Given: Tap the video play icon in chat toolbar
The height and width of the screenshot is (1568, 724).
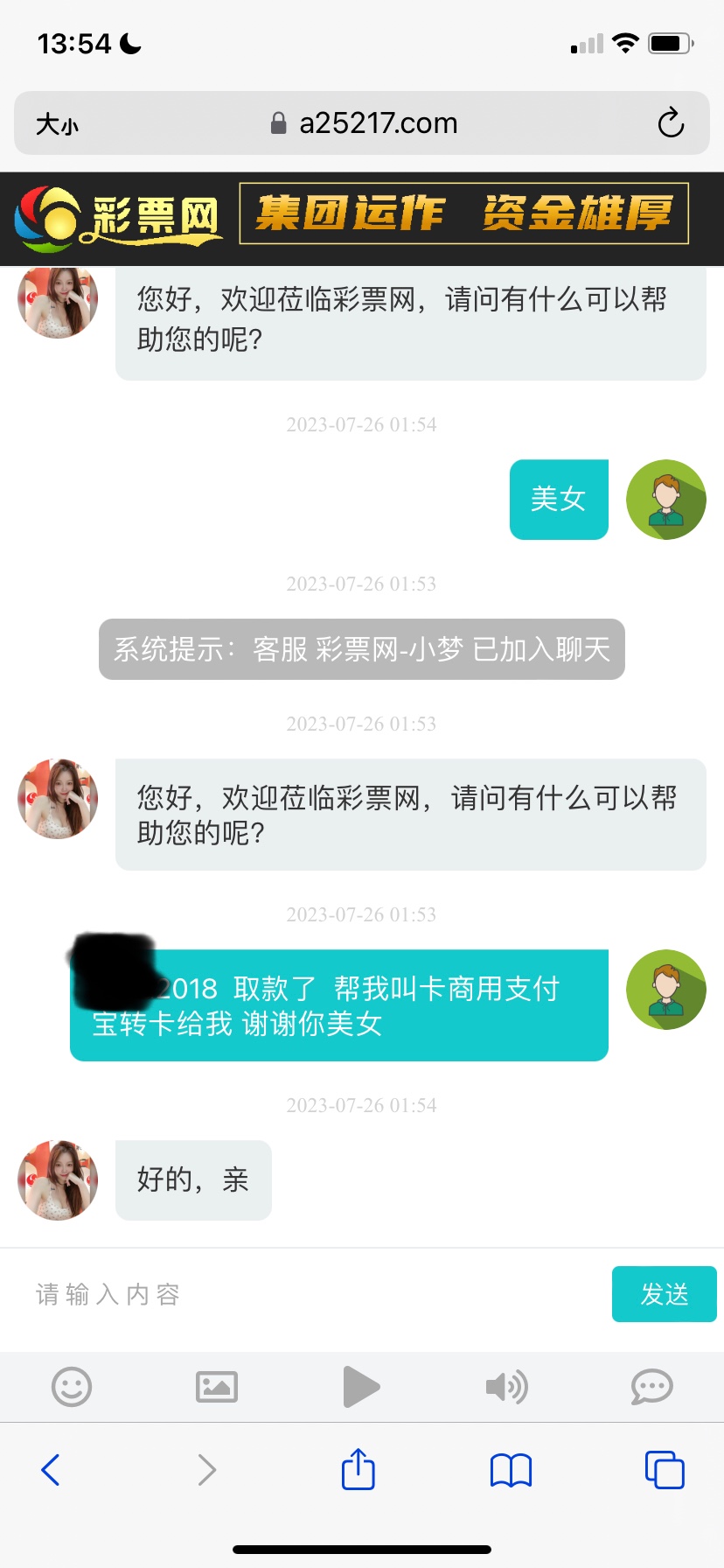Looking at the screenshot, I should (x=361, y=1387).
